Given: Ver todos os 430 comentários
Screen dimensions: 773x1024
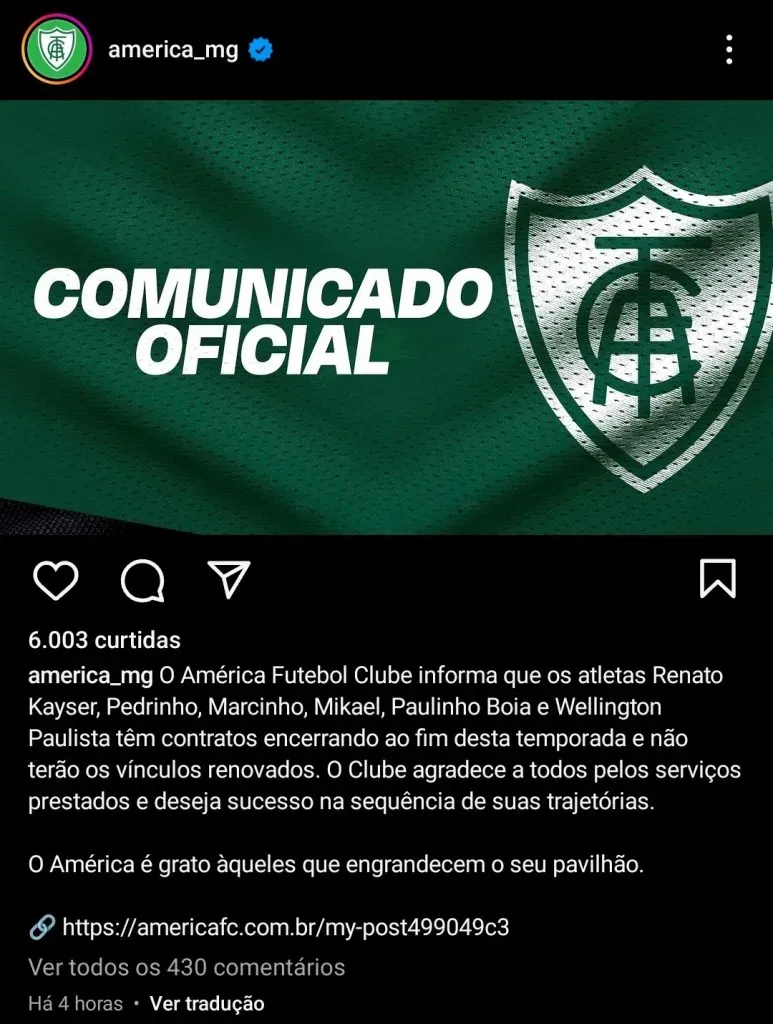Looking at the screenshot, I should coord(186,967).
